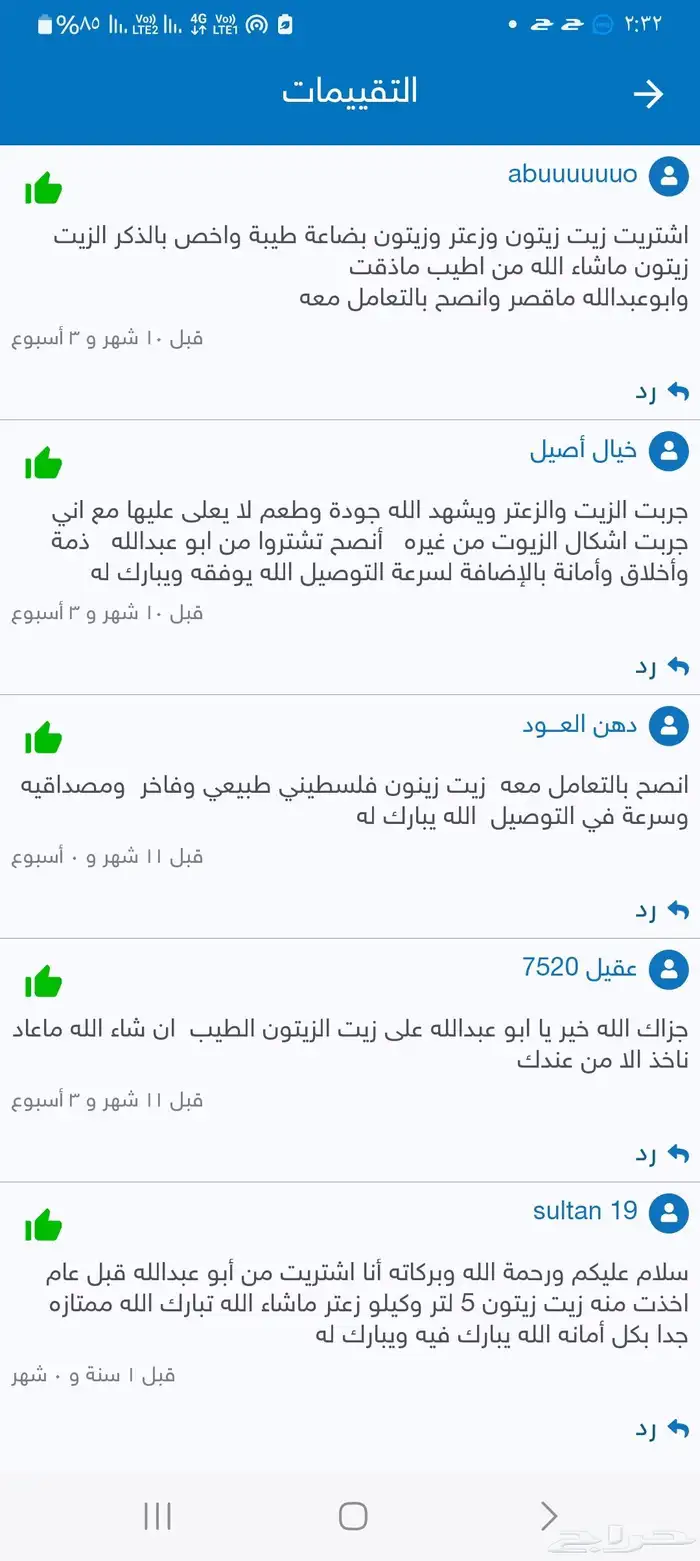700x1561 pixels.
Task: Reply to عقيل 7520's review
Action: click(662, 1153)
